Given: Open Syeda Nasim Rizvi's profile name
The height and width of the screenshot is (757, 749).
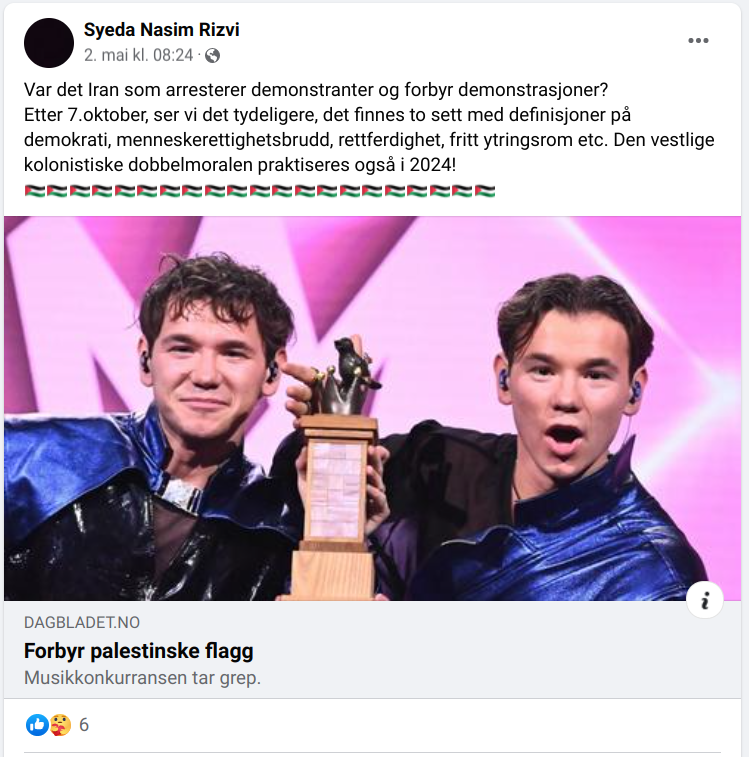Looking at the screenshot, I should (161, 30).
